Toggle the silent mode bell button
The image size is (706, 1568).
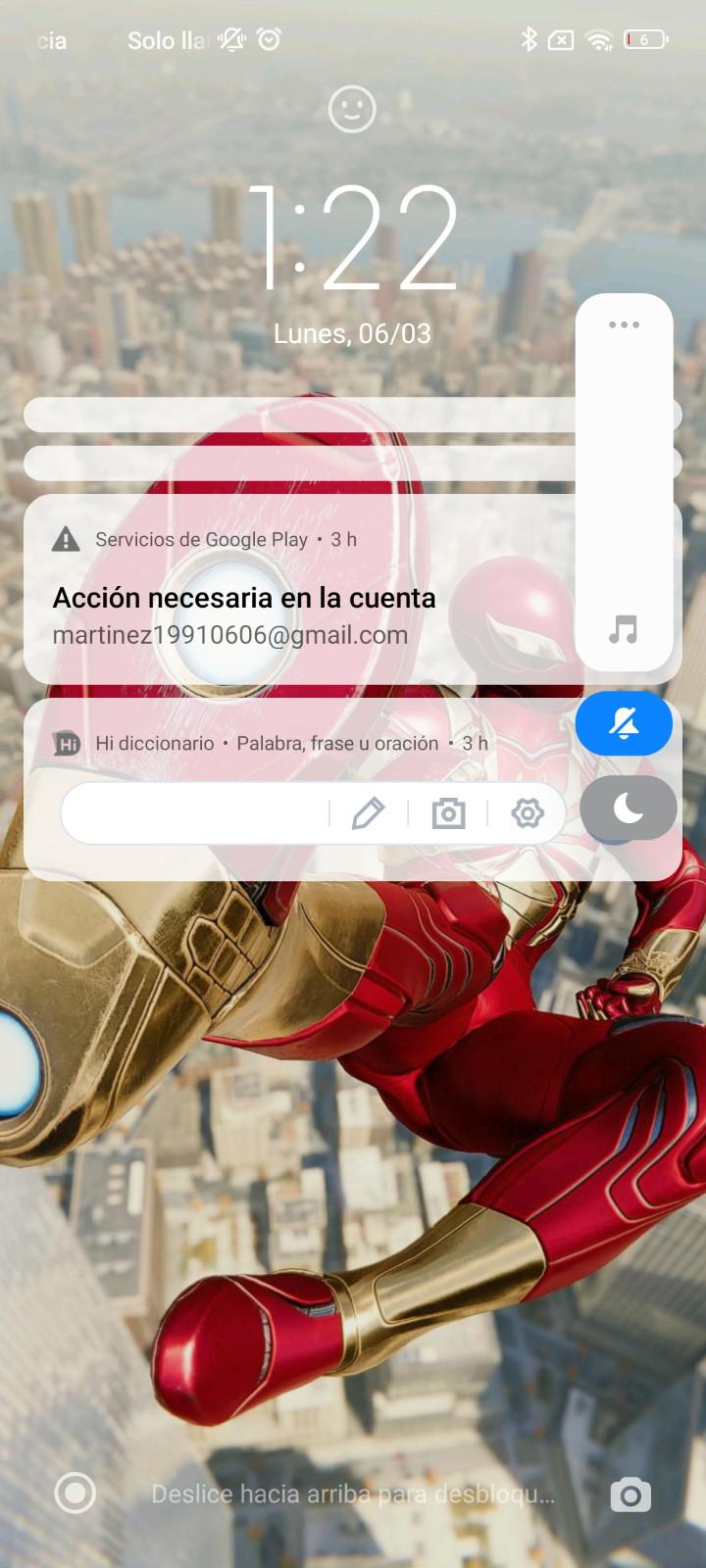[624, 724]
